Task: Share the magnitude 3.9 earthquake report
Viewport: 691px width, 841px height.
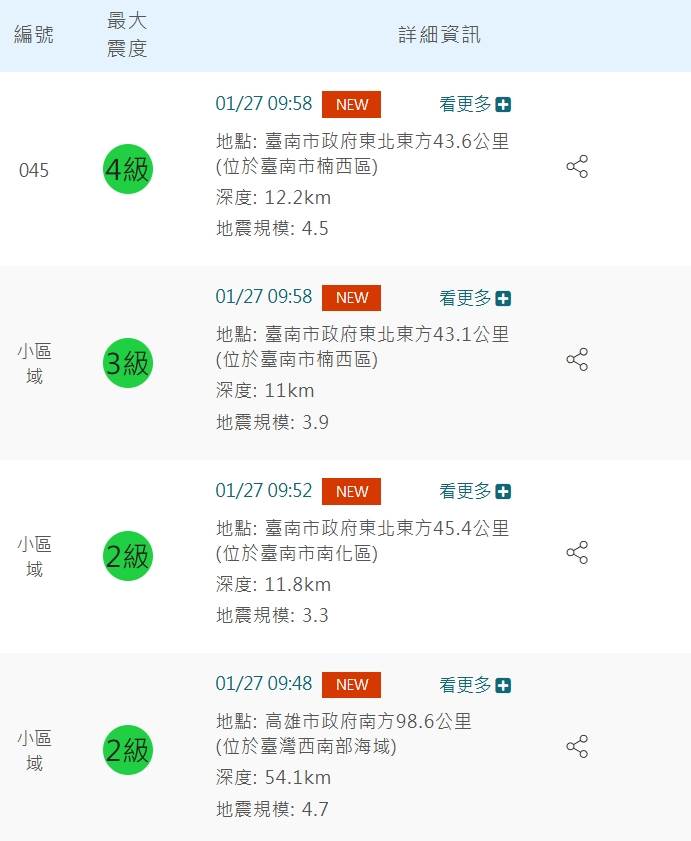Action: (x=577, y=360)
